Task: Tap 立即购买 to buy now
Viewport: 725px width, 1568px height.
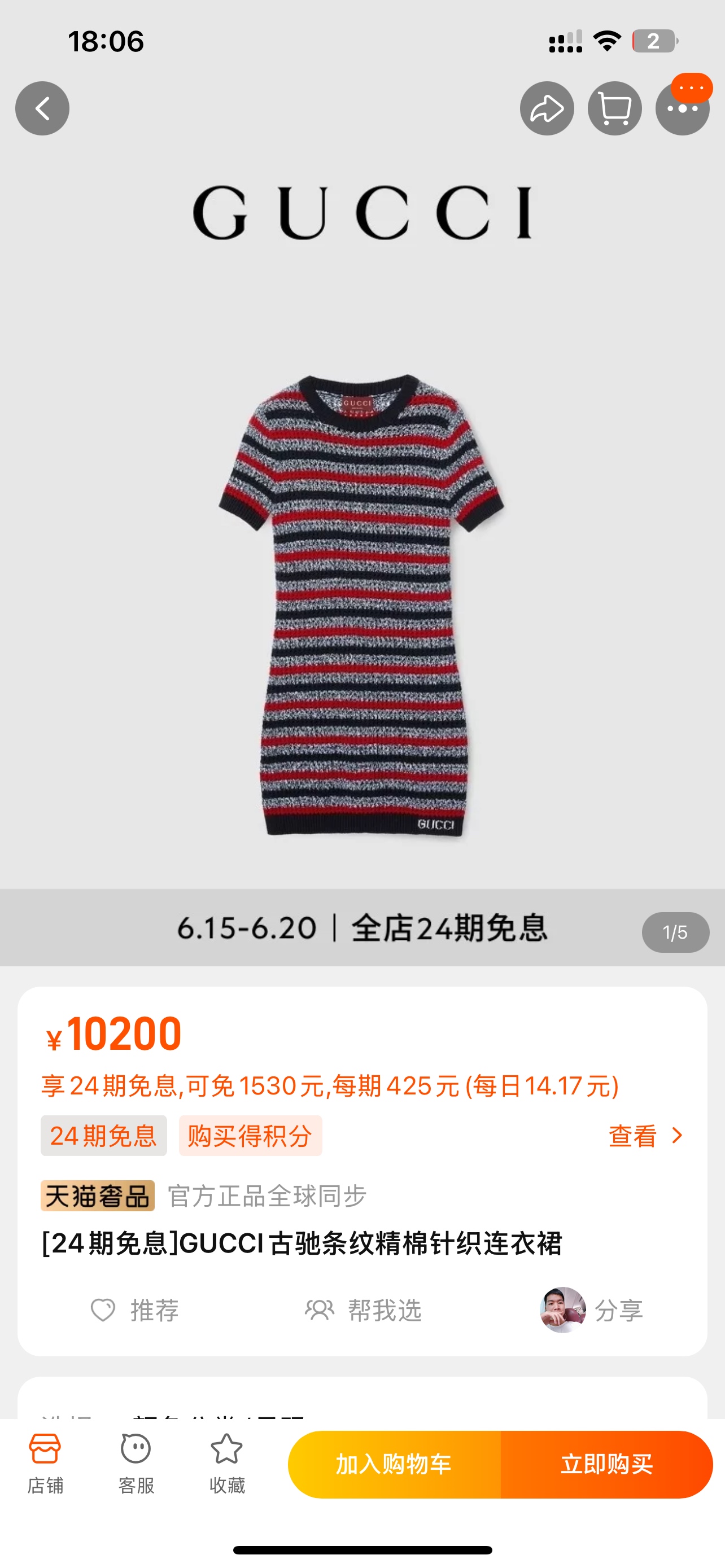Action: pyautogui.click(x=606, y=1464)
